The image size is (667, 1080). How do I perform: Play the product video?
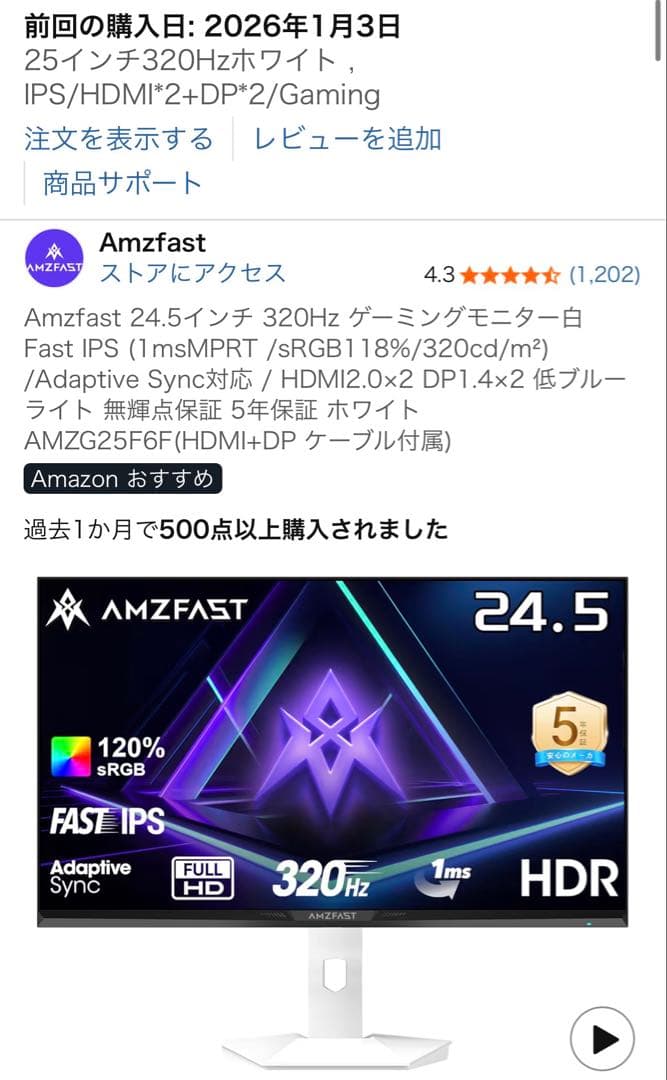(602, 1040)
